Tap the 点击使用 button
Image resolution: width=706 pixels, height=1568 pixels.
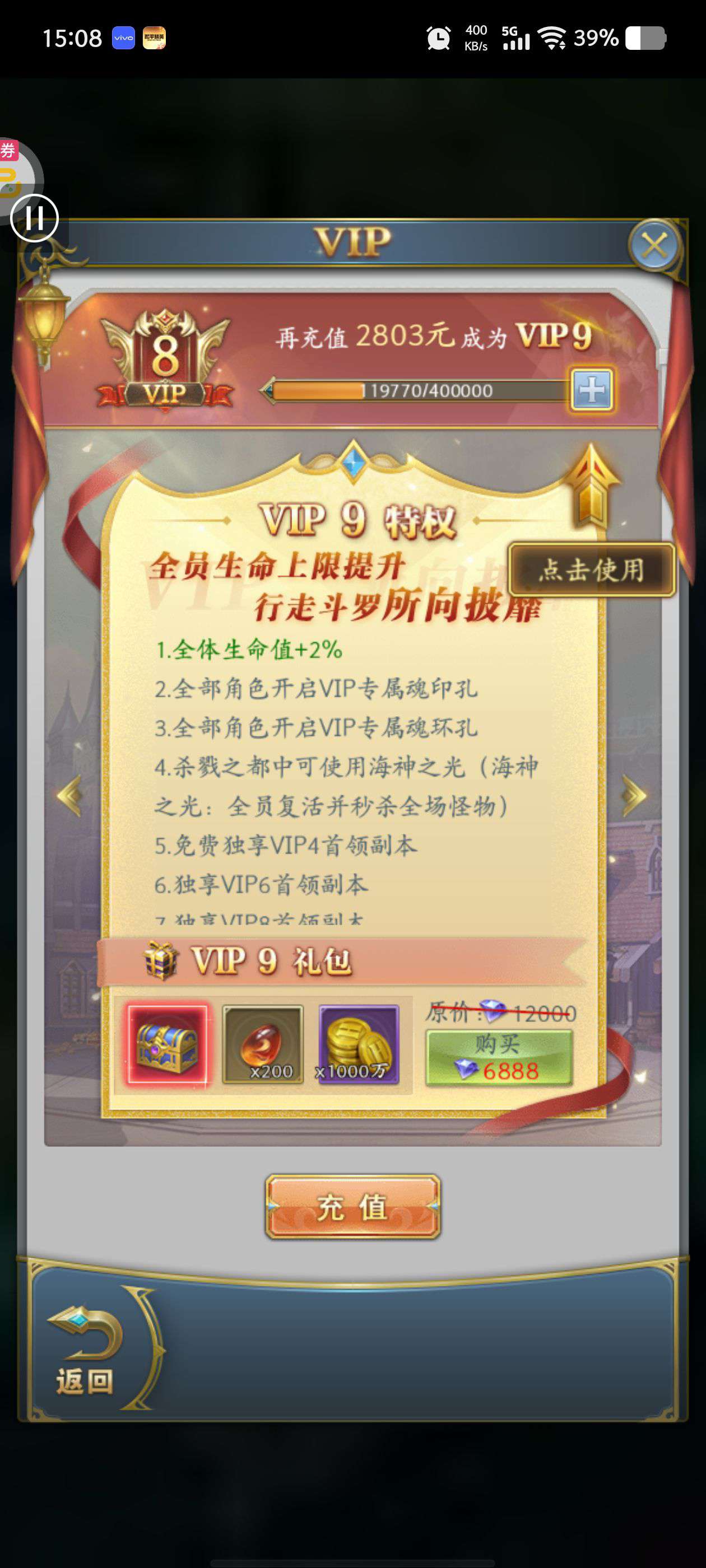click(592, 570)
